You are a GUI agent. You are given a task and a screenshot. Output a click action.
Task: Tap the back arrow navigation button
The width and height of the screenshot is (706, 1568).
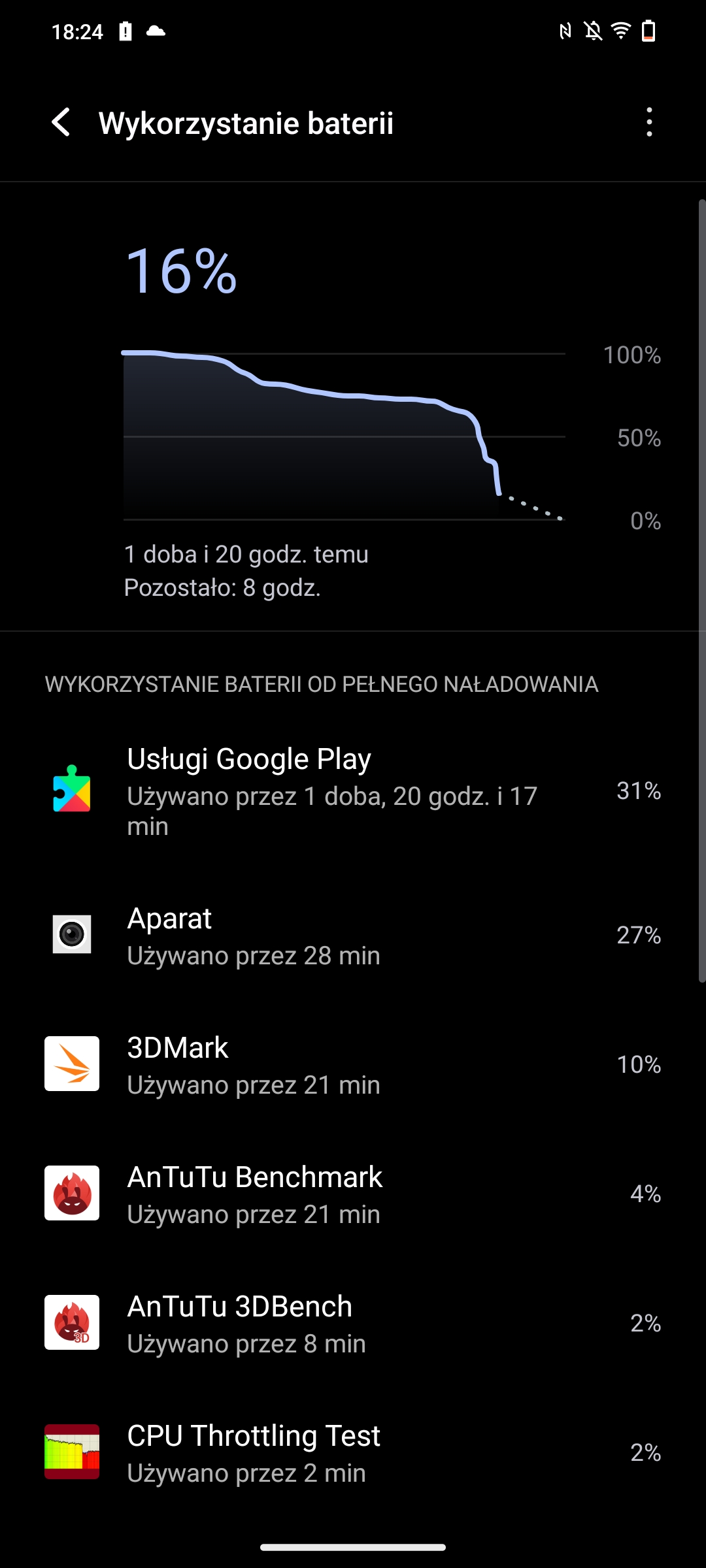(61, 122)
